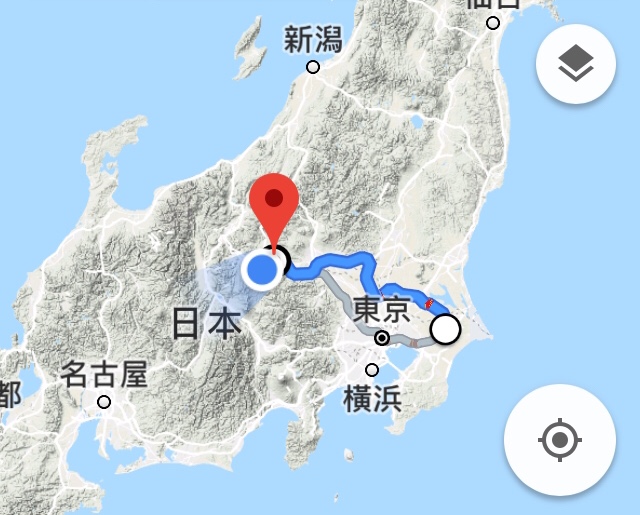Open the map layers button
Image resolution: width=640 pixels, height=515 pixels.
tap(576, 66)
